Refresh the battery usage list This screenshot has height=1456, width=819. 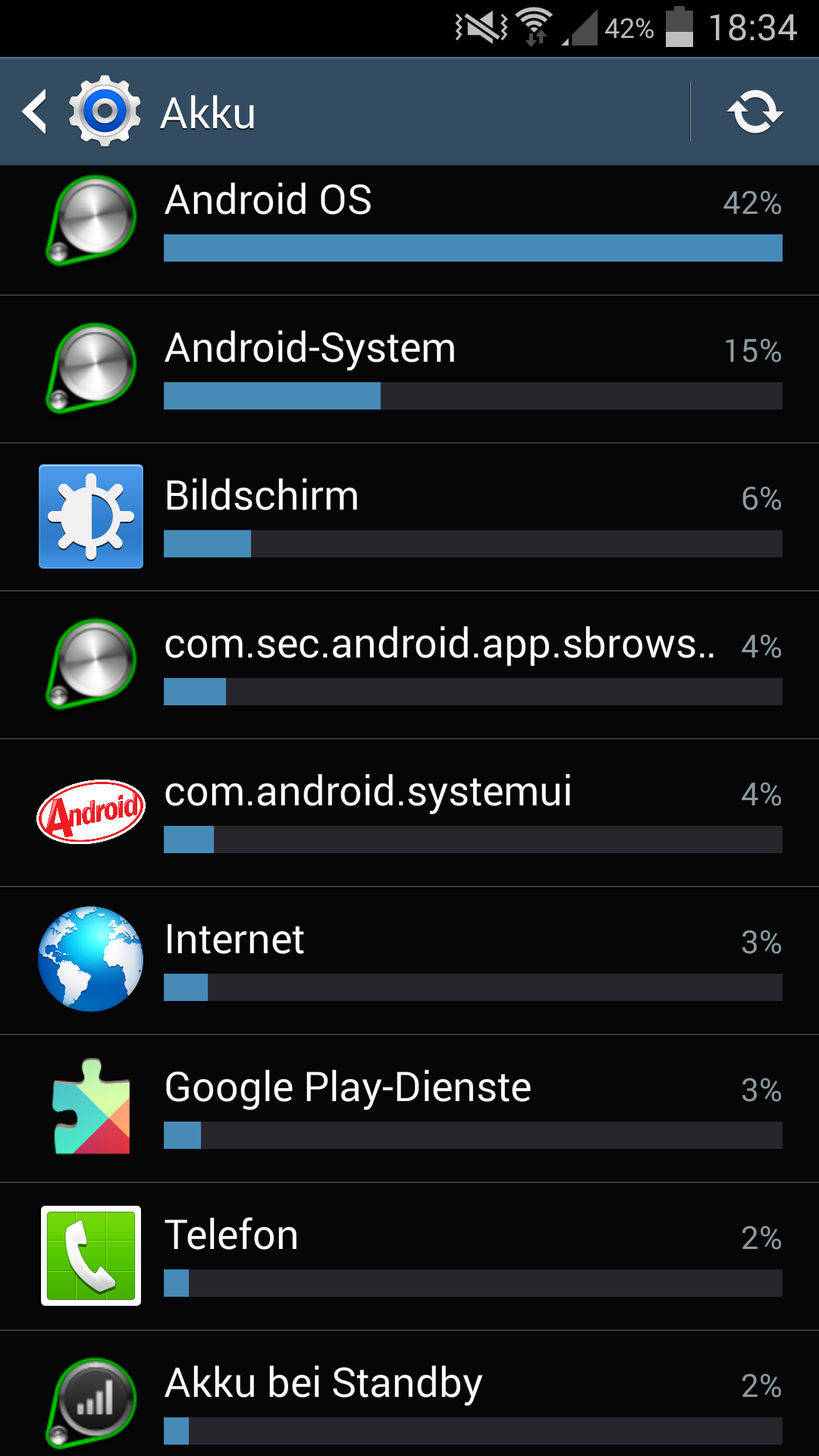pyautogui.click(x=755, y=112)
